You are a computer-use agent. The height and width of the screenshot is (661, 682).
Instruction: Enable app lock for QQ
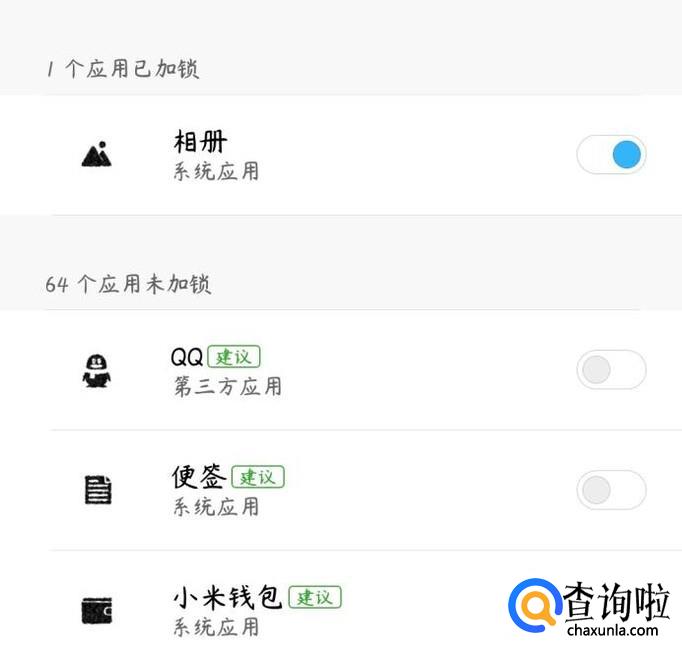[x=611, y=370]
